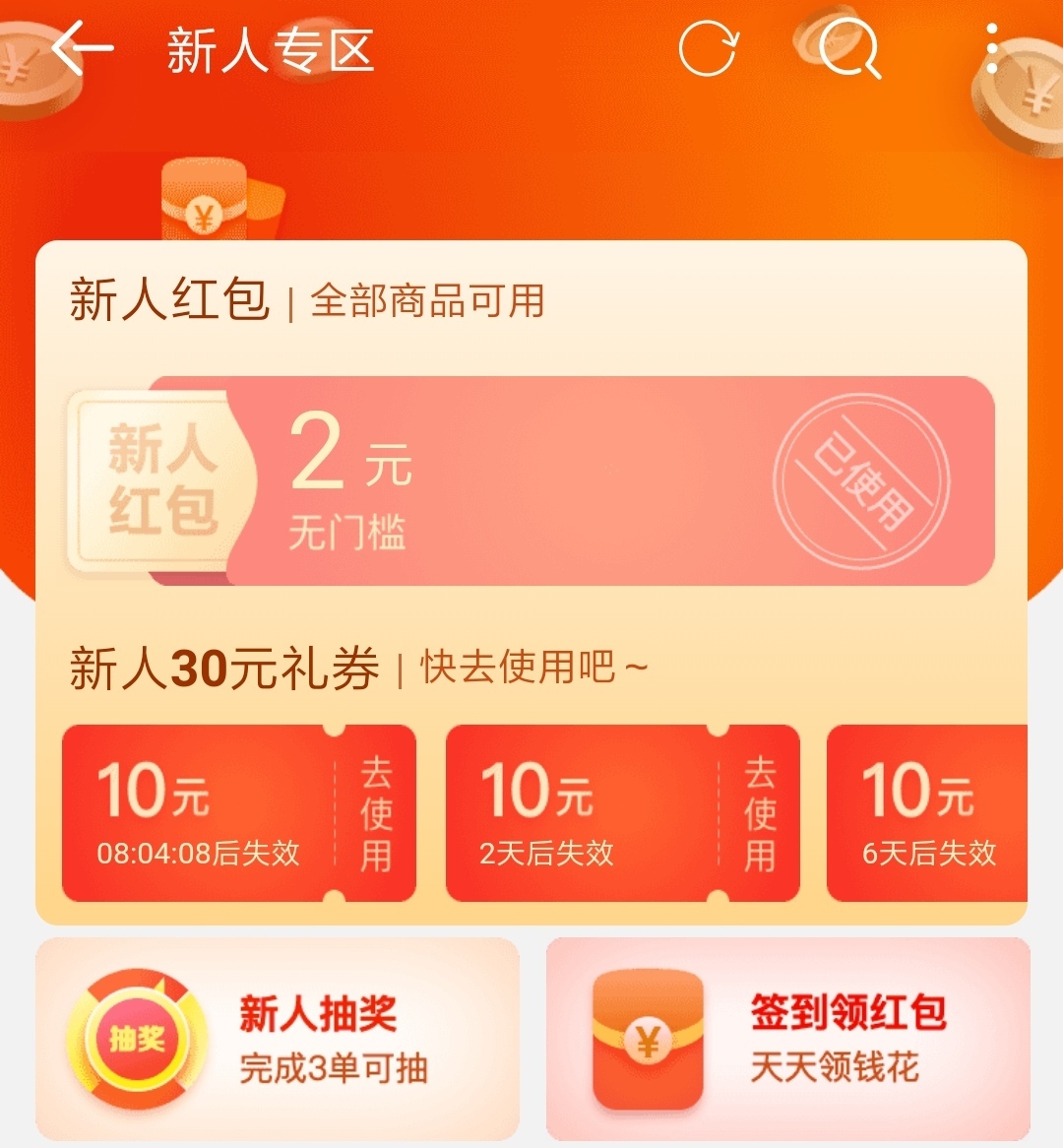The height and width of the screenshot is (1148, 1063).
Task: Go back from 新人专区 page
Action: click(83, 49)
